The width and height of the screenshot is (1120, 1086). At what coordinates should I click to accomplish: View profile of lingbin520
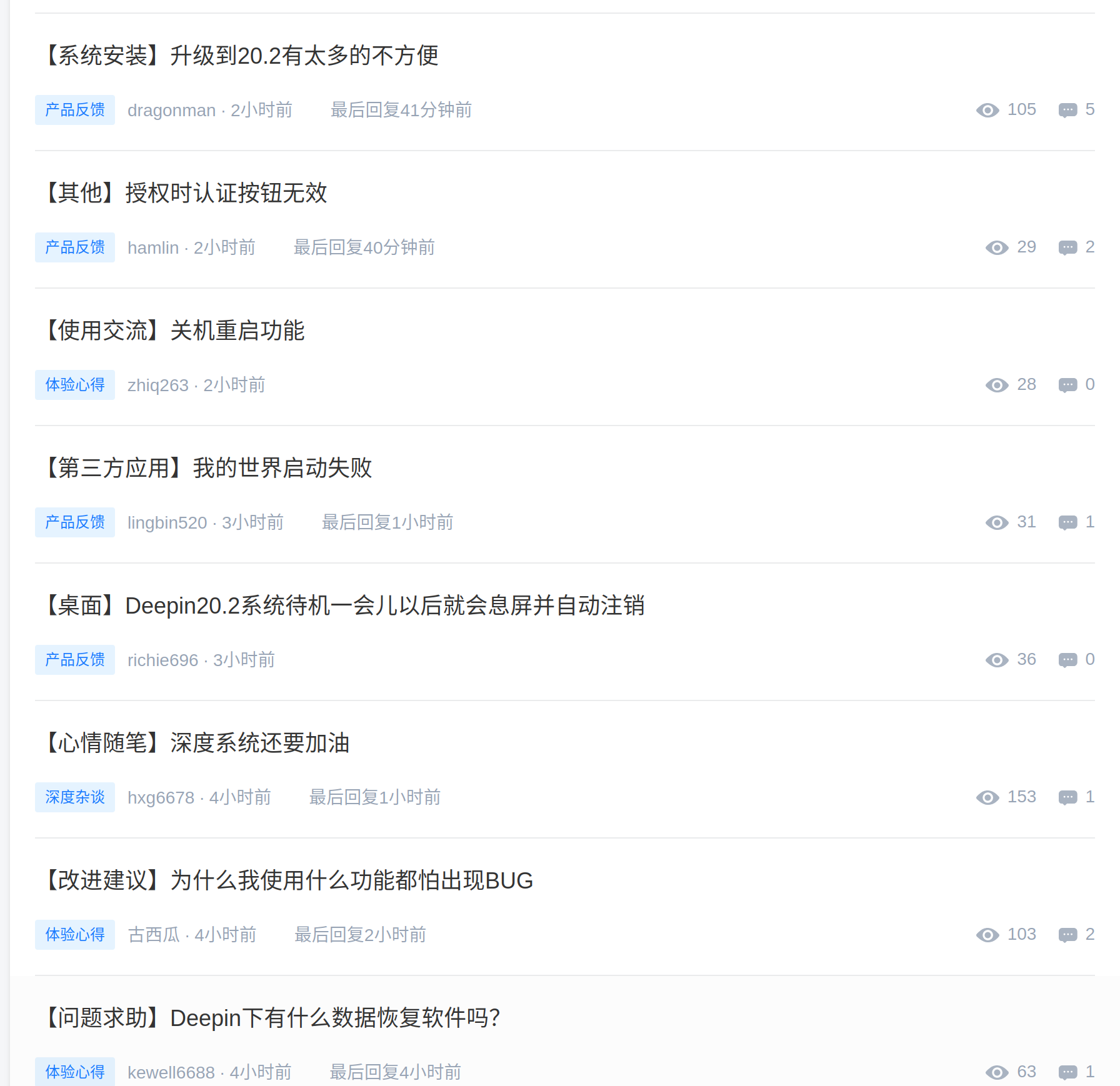click(167, 523)
